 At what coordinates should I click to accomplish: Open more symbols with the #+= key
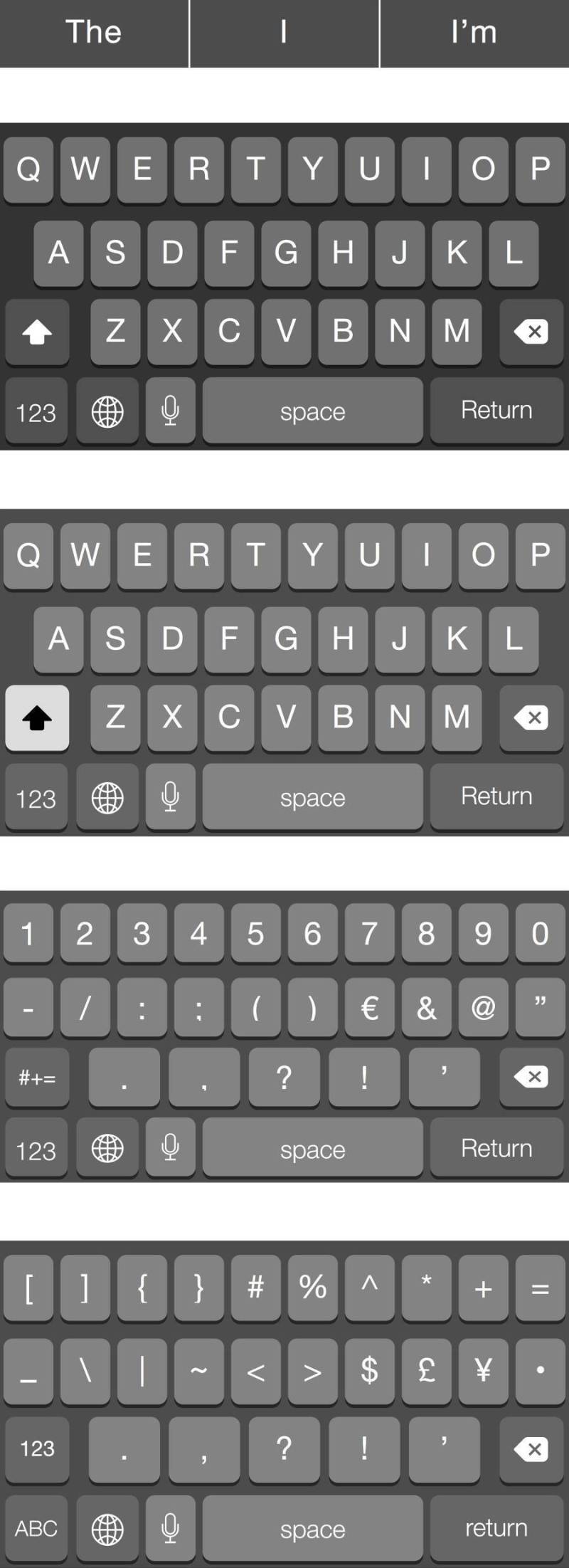pyautogui.click(x=37, y=1077)
